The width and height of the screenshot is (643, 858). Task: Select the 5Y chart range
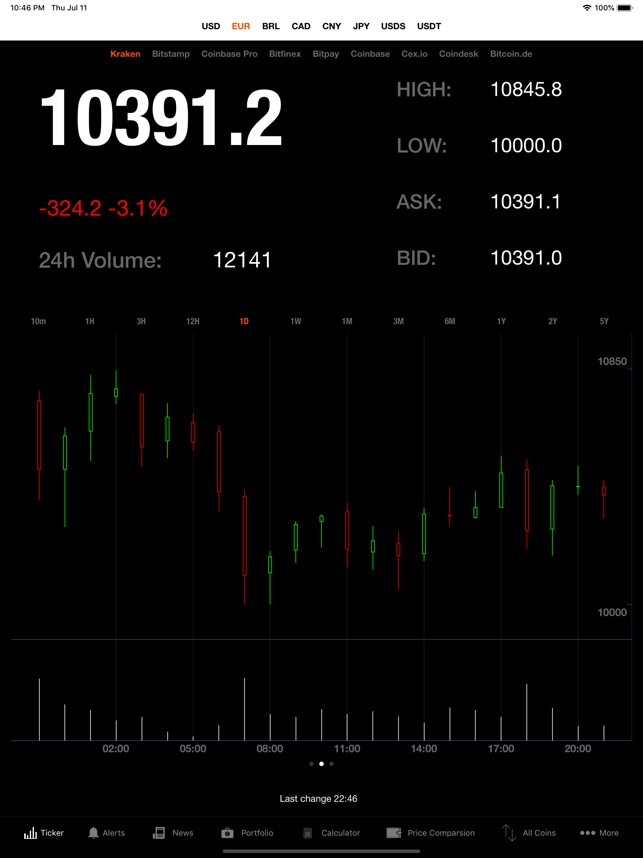[604, 321]
